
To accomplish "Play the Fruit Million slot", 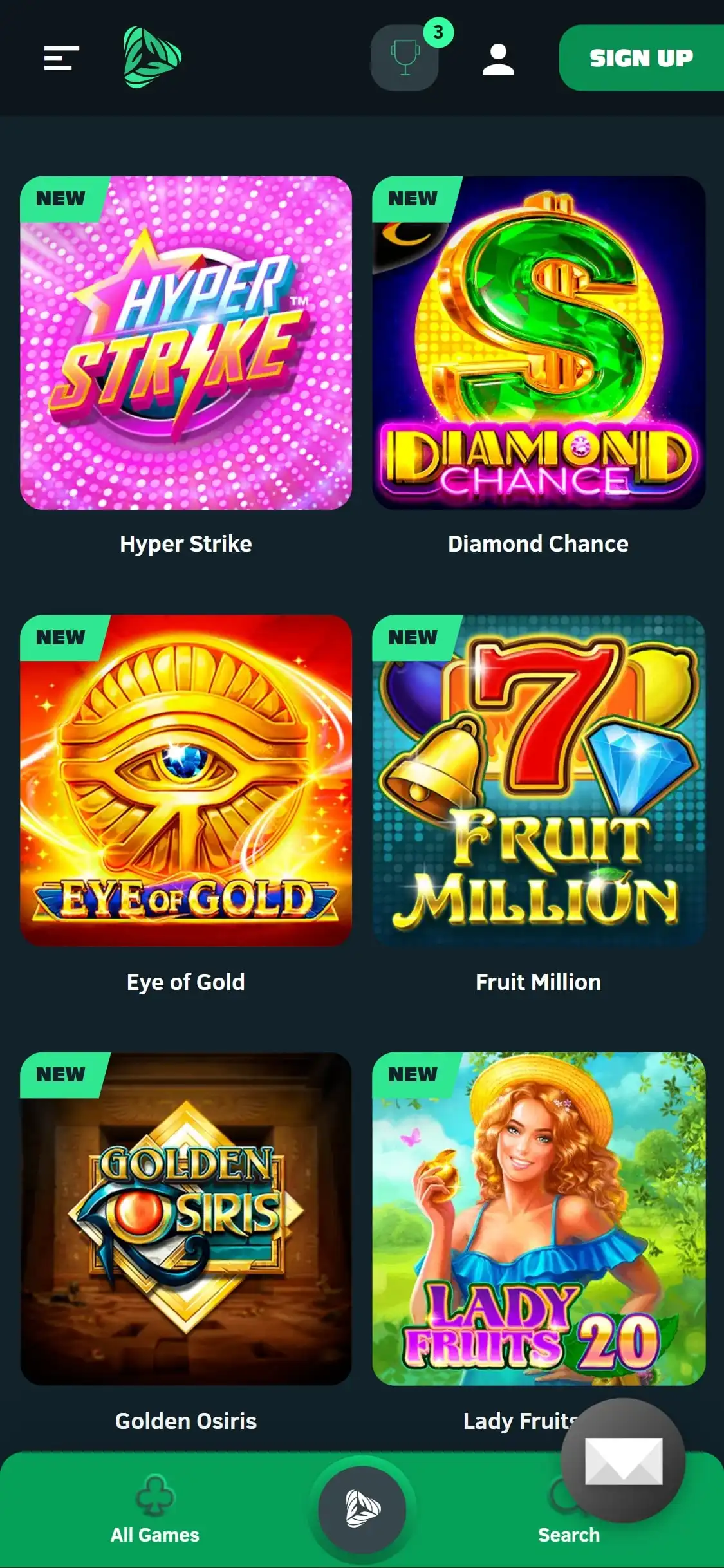I will click(x=539, y=781).
